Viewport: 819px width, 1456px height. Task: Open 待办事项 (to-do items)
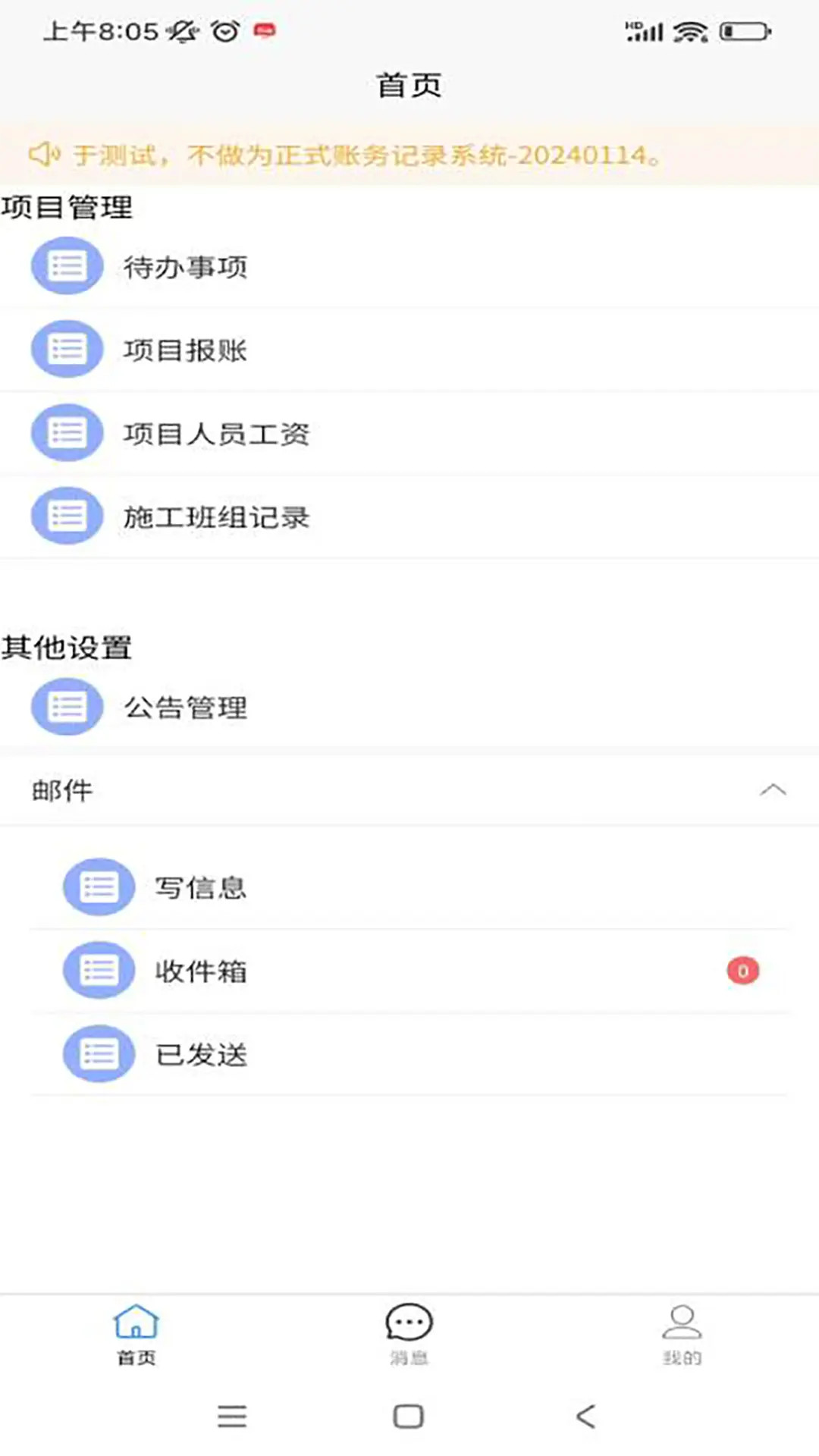[x=186, y=266]
